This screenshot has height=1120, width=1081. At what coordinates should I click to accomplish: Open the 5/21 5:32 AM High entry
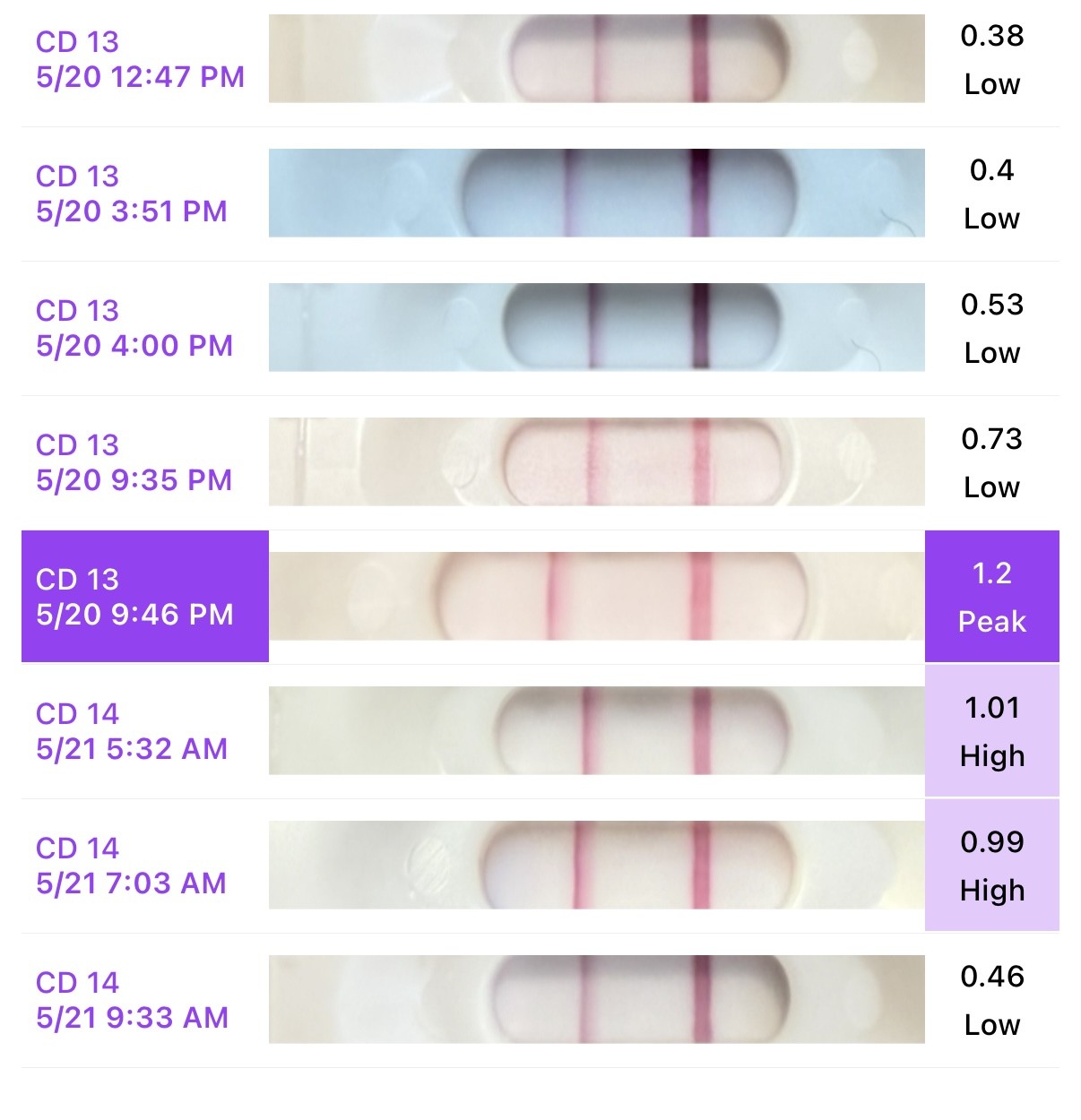(132, 731)
